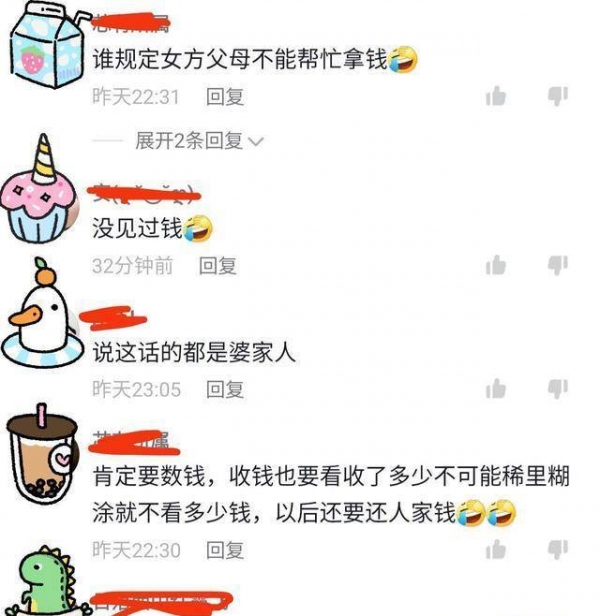Open the green dinosaur avatar profile

(40, 580)
